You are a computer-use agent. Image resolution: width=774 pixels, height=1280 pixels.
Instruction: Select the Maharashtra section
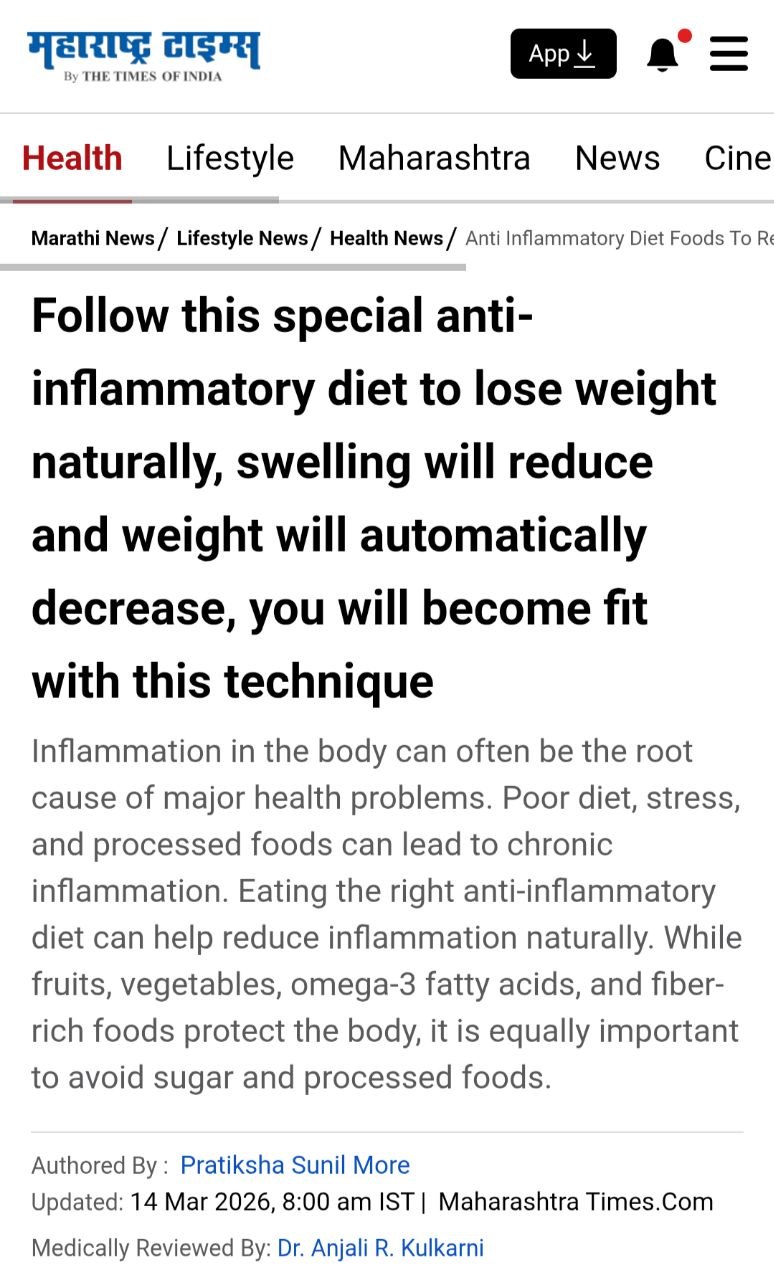tap(433, 158)
